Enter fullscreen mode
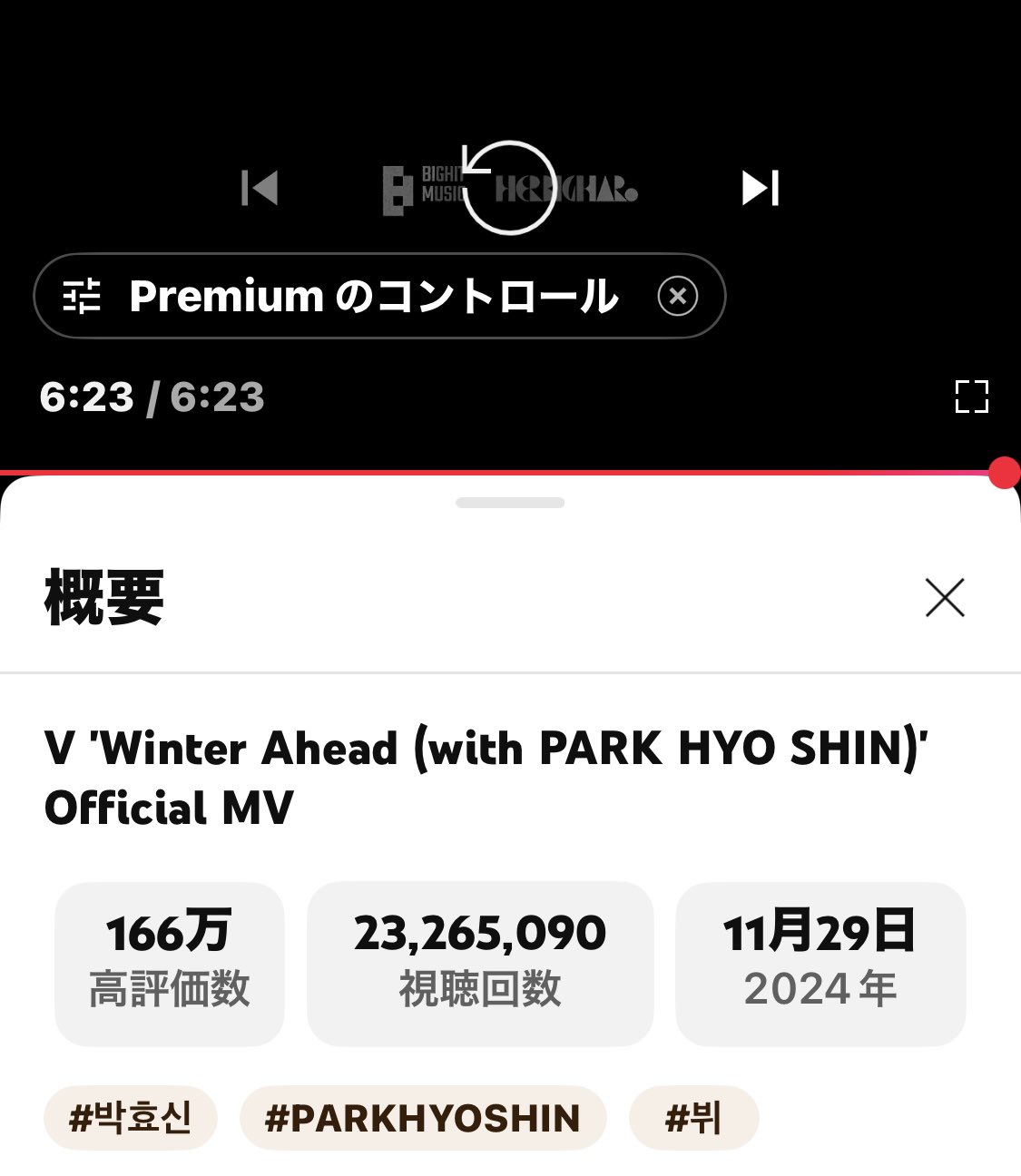 pyautogui.click(x=971, y=397)
